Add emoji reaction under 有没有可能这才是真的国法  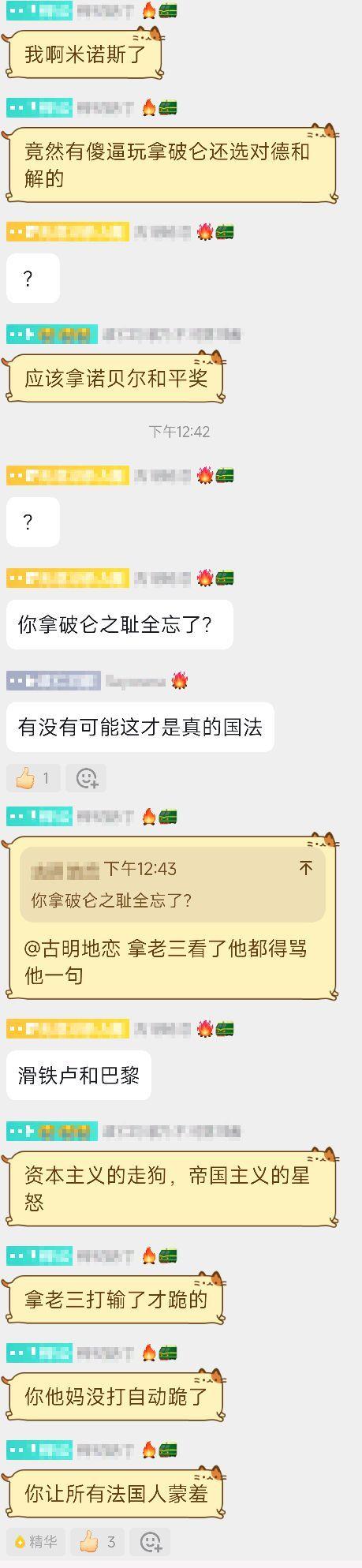click(86, 778)
